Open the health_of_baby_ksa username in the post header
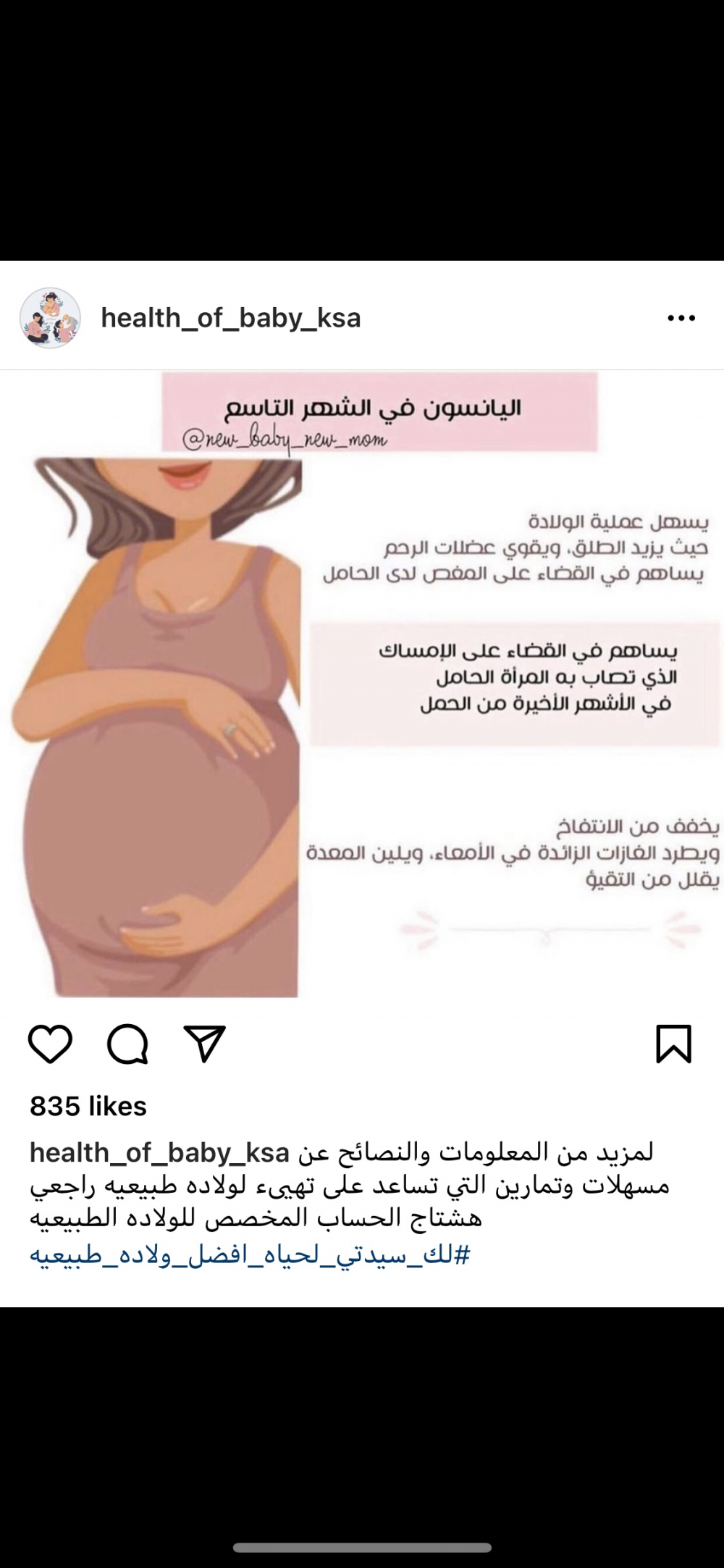 click(x=230, y=318)
